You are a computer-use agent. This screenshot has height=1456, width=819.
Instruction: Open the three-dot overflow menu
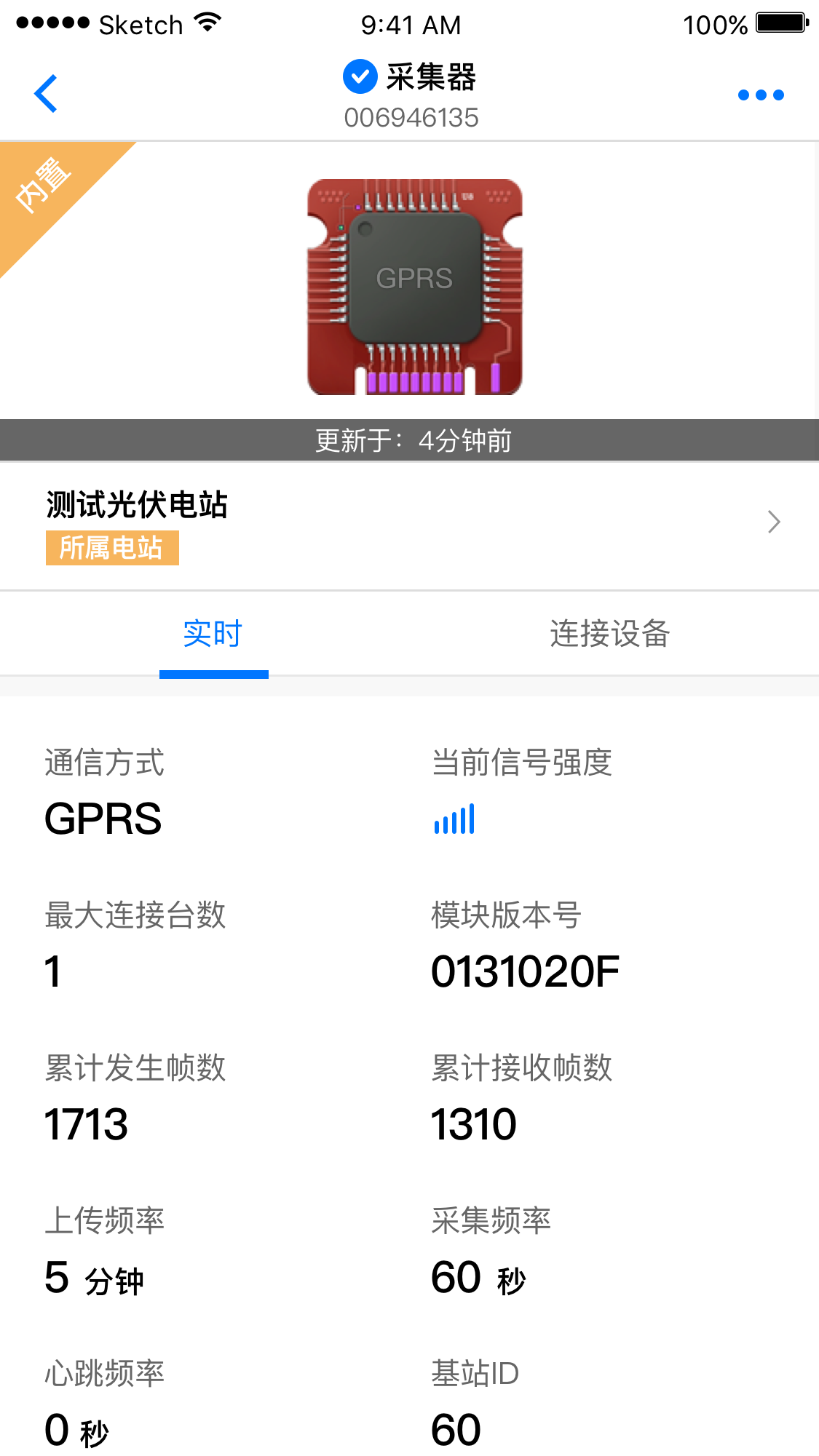[x=761, y=95]
